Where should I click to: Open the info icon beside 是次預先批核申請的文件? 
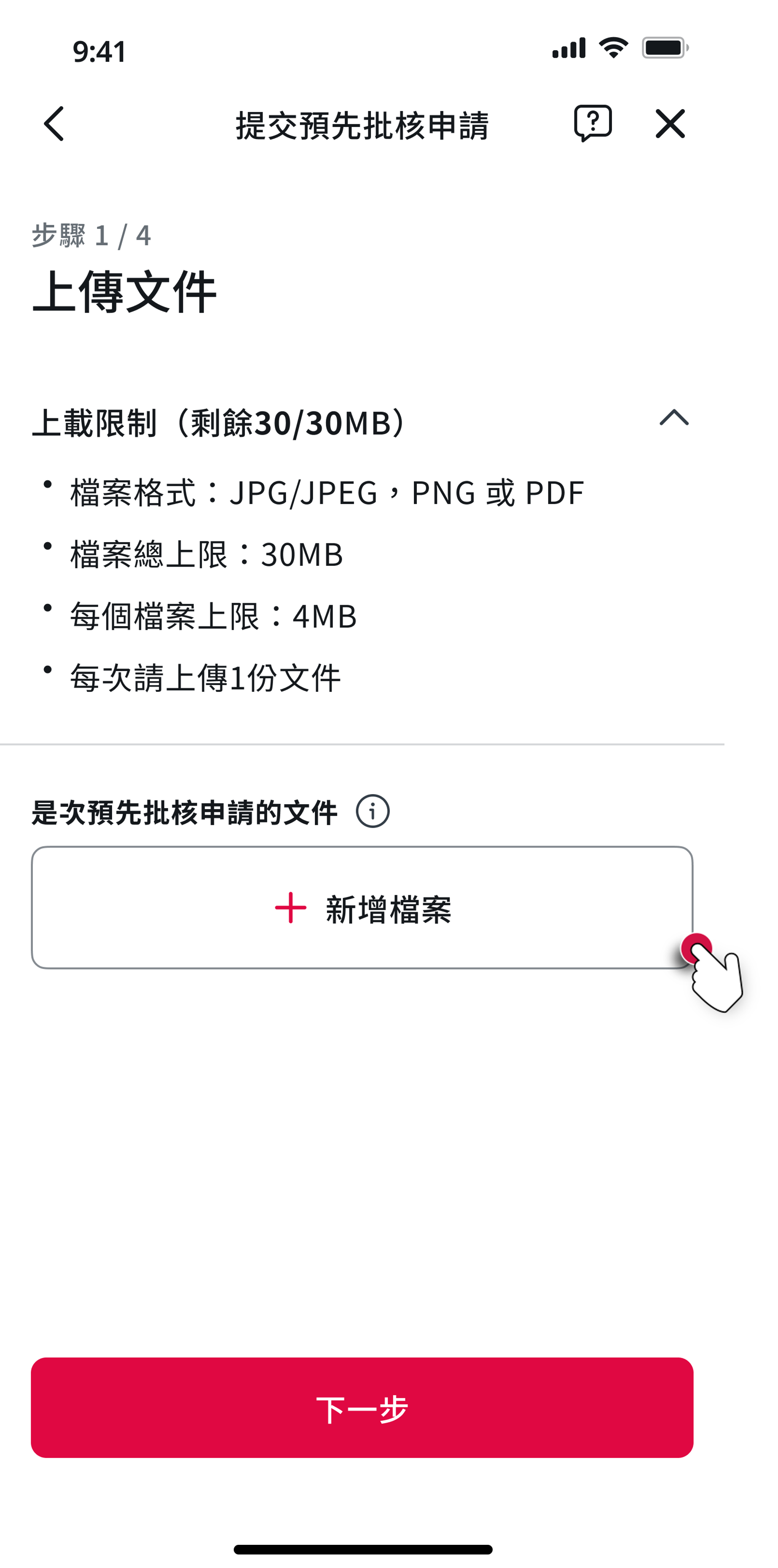click(373, 811)
